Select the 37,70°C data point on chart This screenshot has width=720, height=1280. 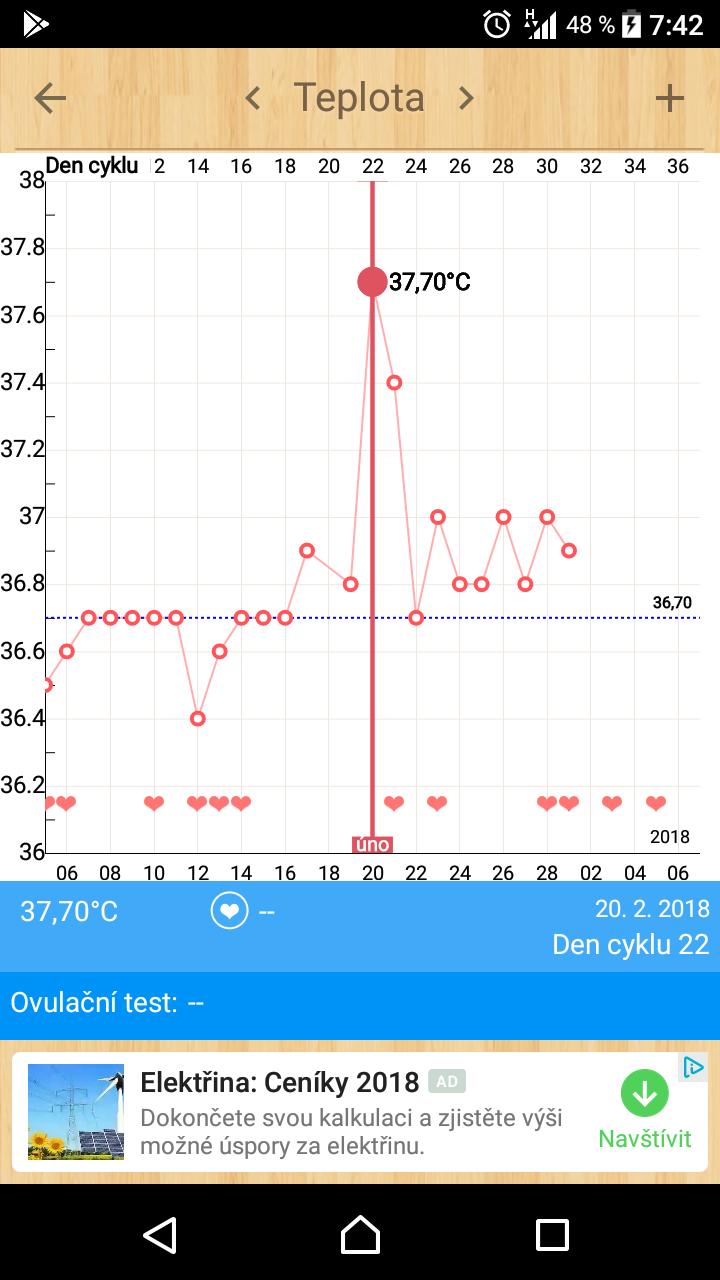tap(372, 282)
